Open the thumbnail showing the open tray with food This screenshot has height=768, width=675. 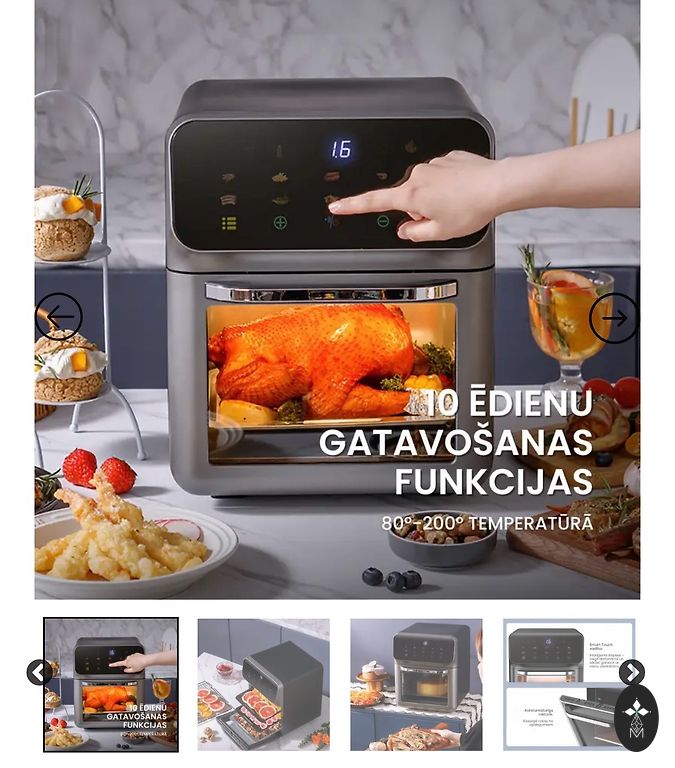pos(263,685)
